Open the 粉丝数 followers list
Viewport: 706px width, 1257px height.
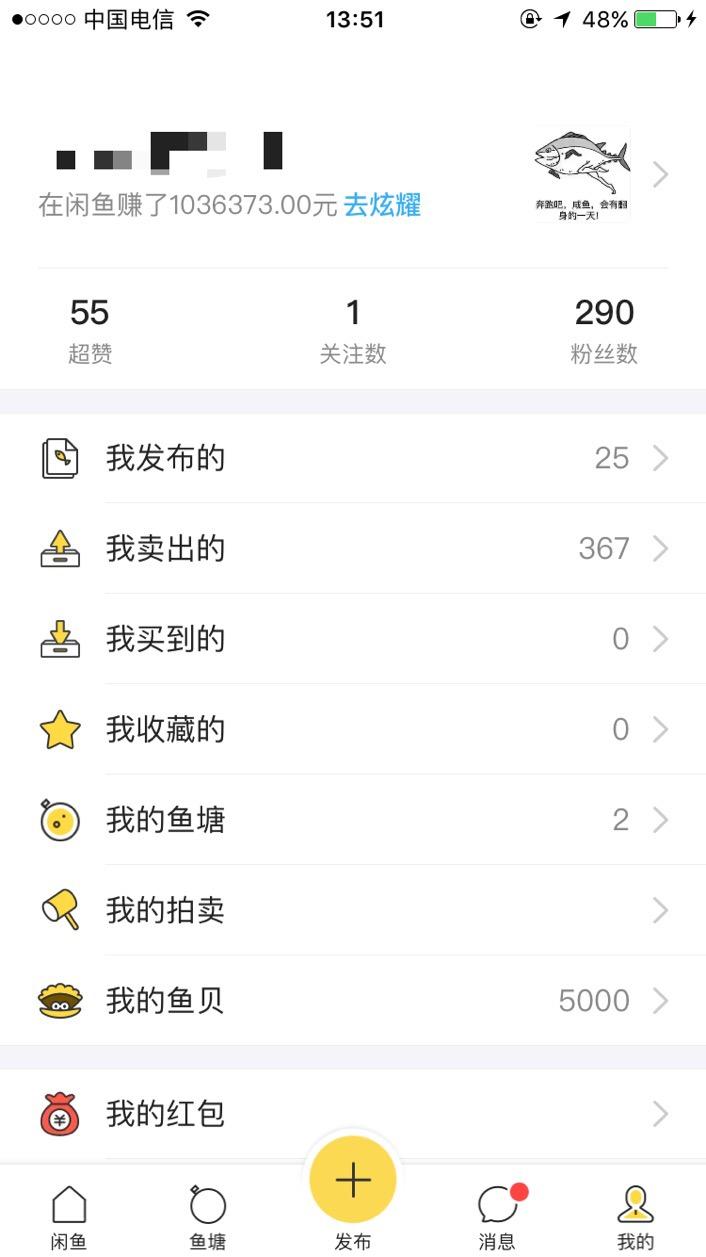(x=604, y=329)
